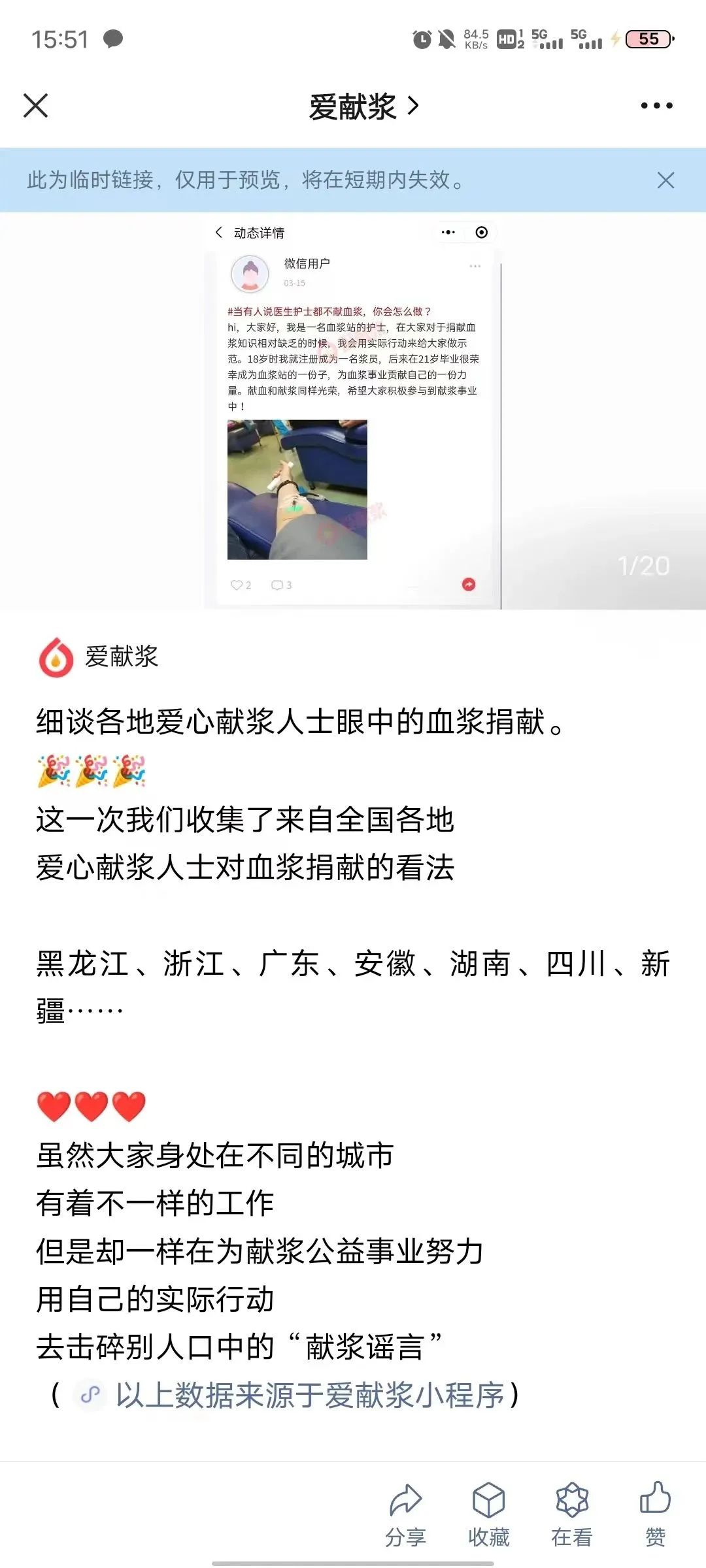Open the post image in the gallery

(353, 411)
